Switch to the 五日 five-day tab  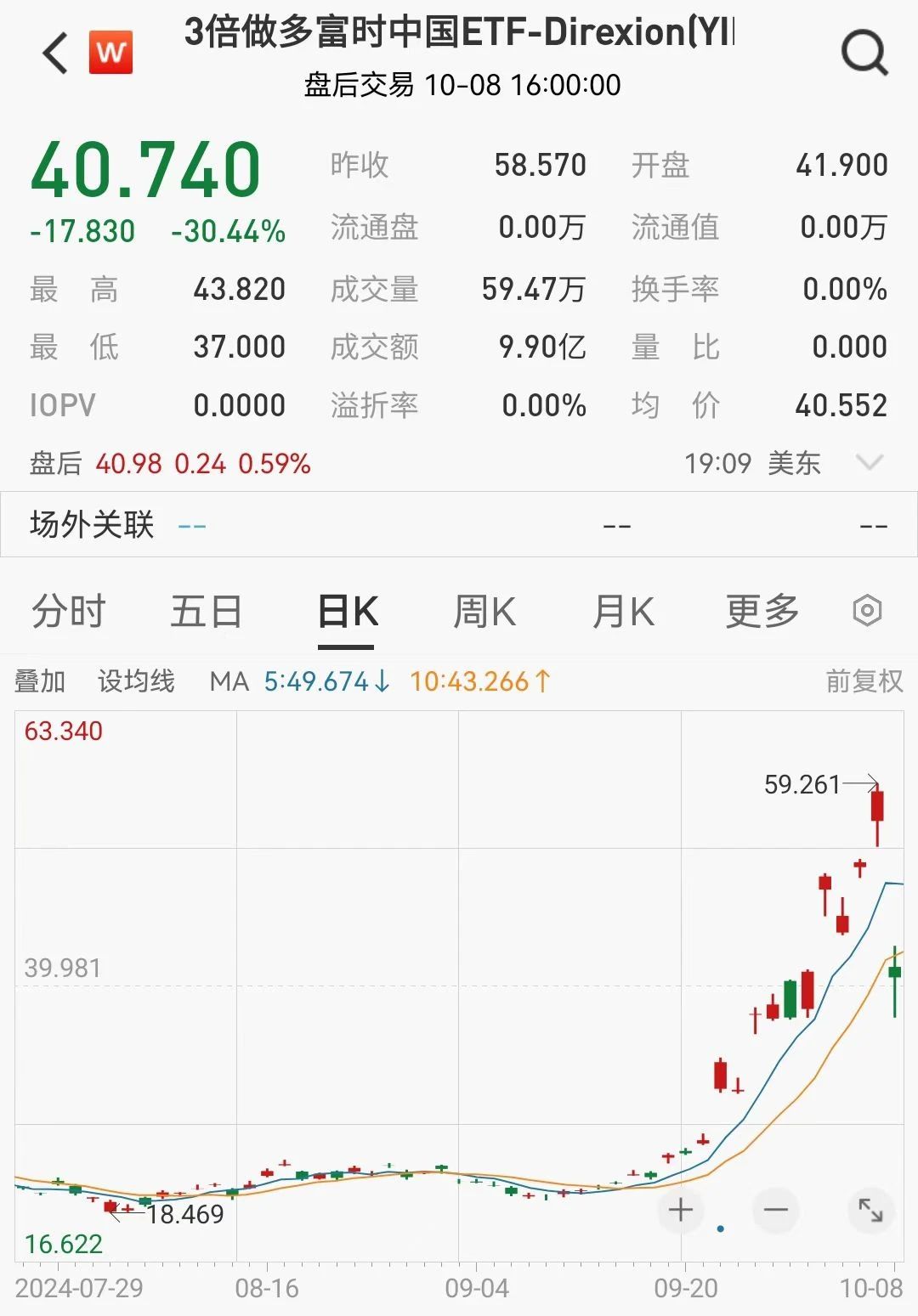tap(207, 612)
